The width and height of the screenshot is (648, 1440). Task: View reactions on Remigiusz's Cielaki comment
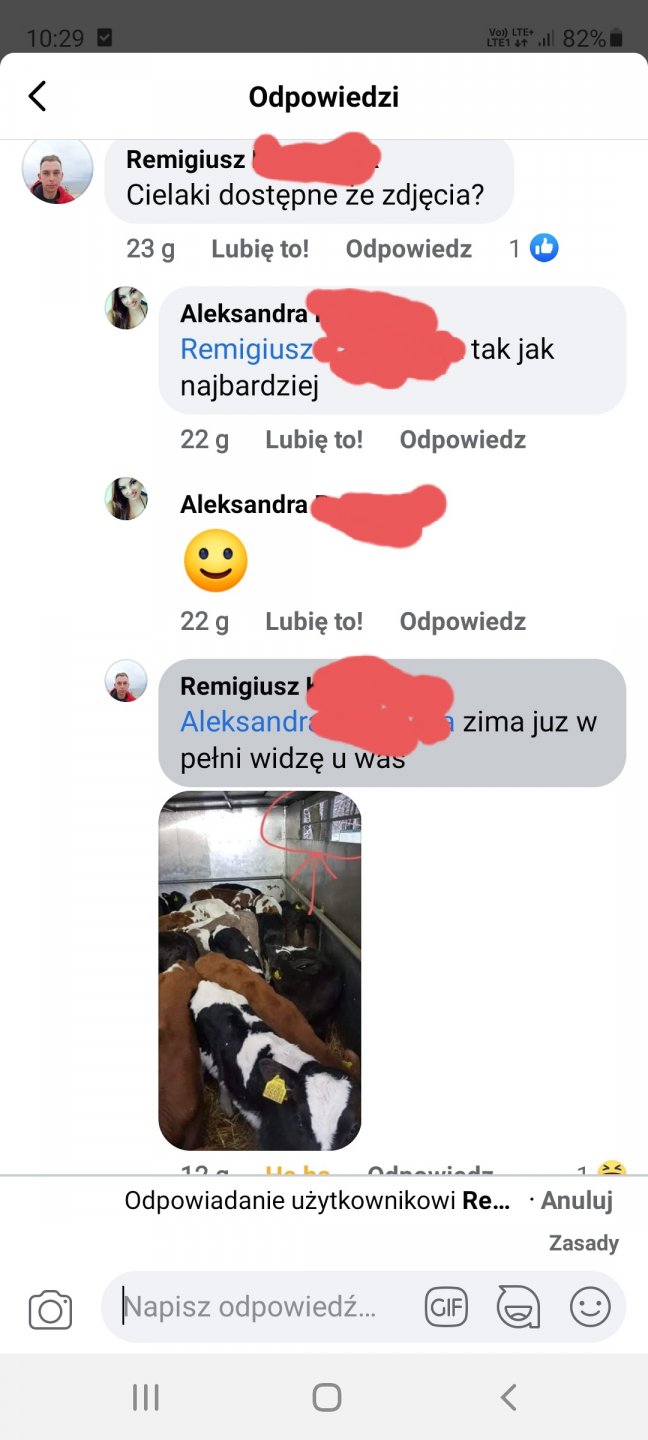pos(534,248)
